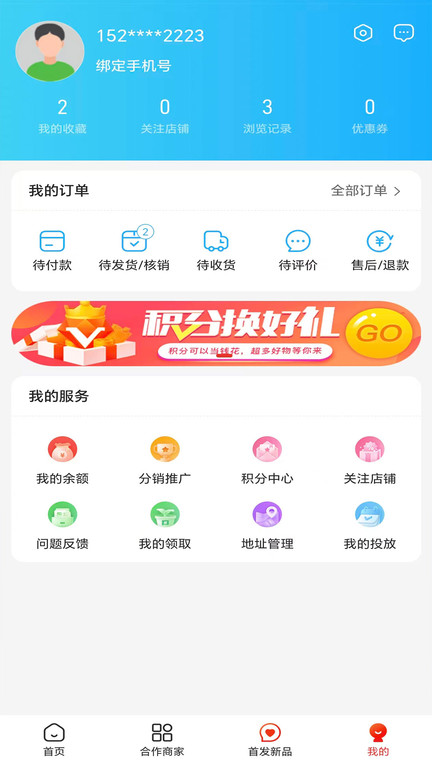The height and width of the screenshot is (768, 432).
Task: Open 优惠券 coupons
Action: (x=370, y=117)
